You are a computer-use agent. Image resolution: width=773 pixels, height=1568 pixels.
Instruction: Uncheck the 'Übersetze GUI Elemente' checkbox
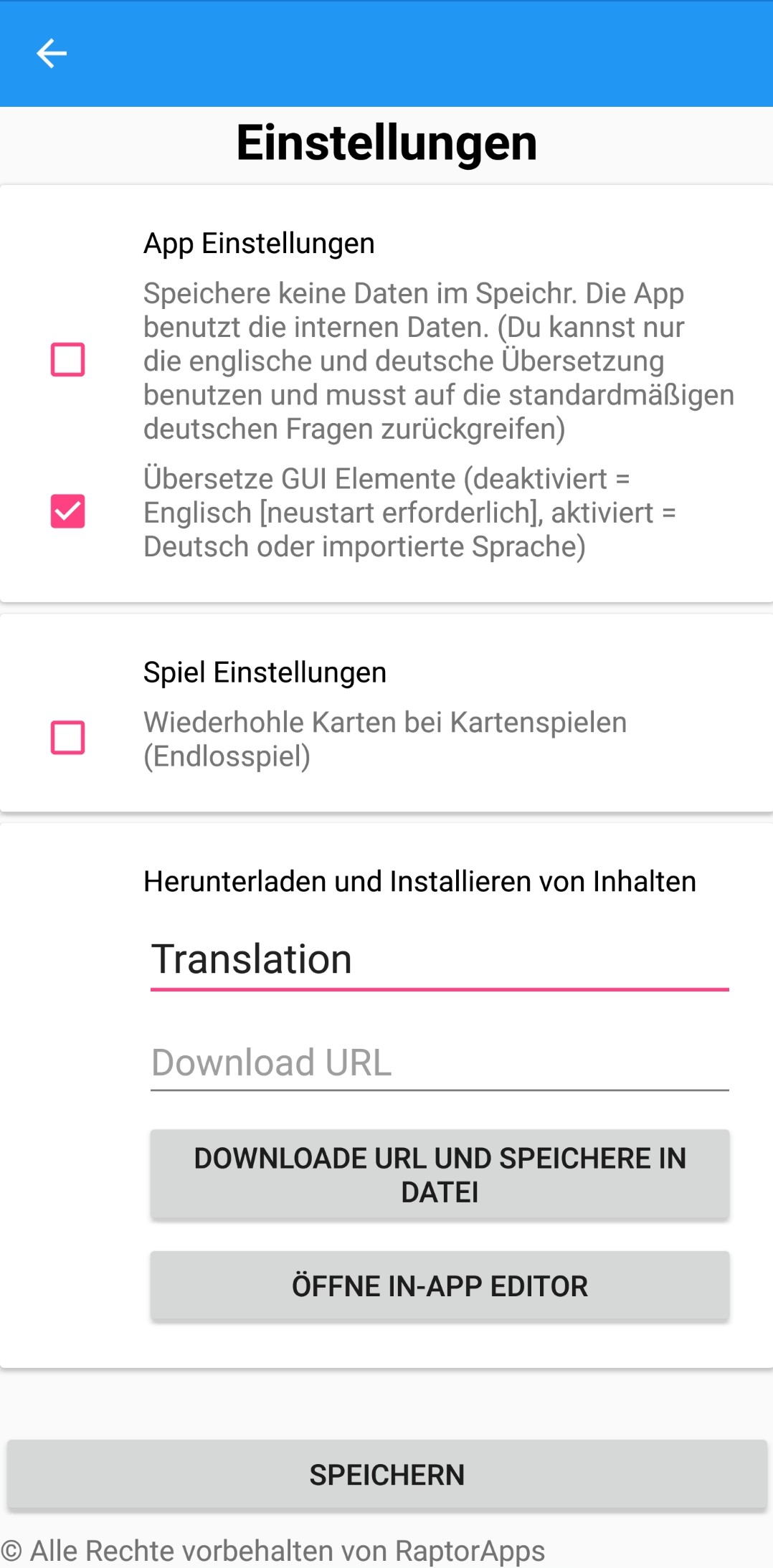pos(68,512)
